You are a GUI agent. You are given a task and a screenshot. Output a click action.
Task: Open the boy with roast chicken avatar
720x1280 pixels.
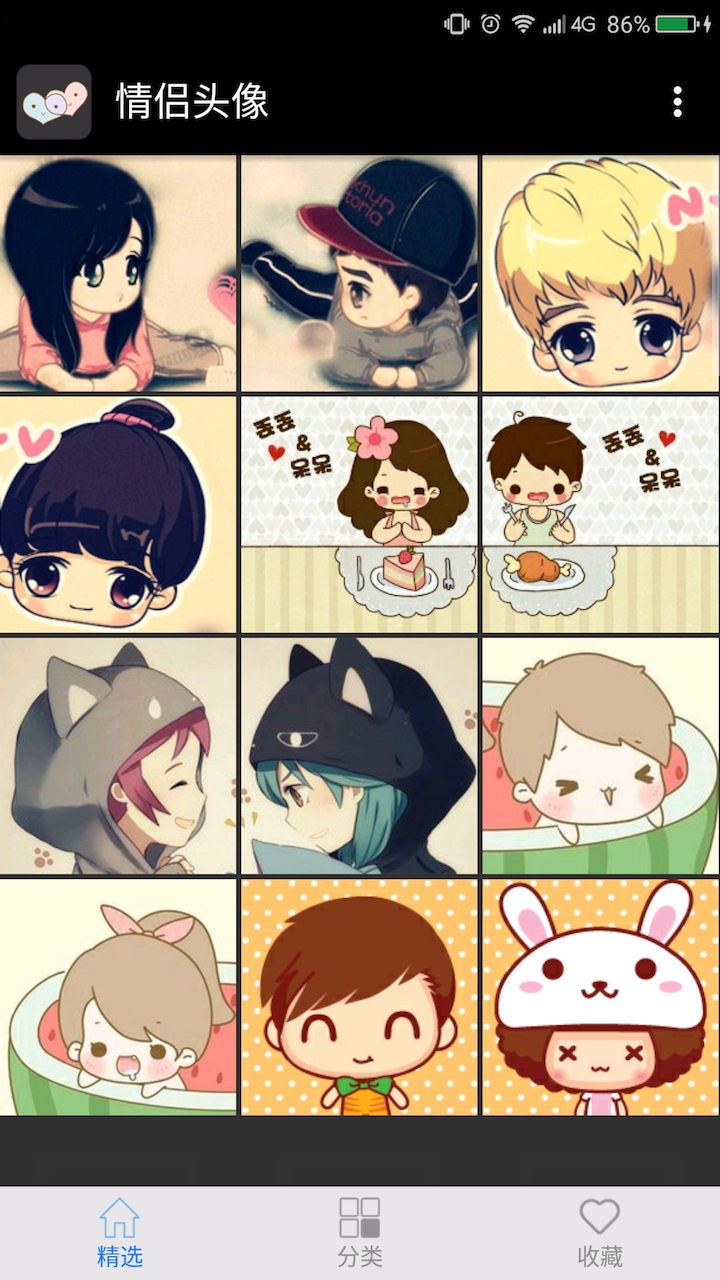click(x=600, y=514)
